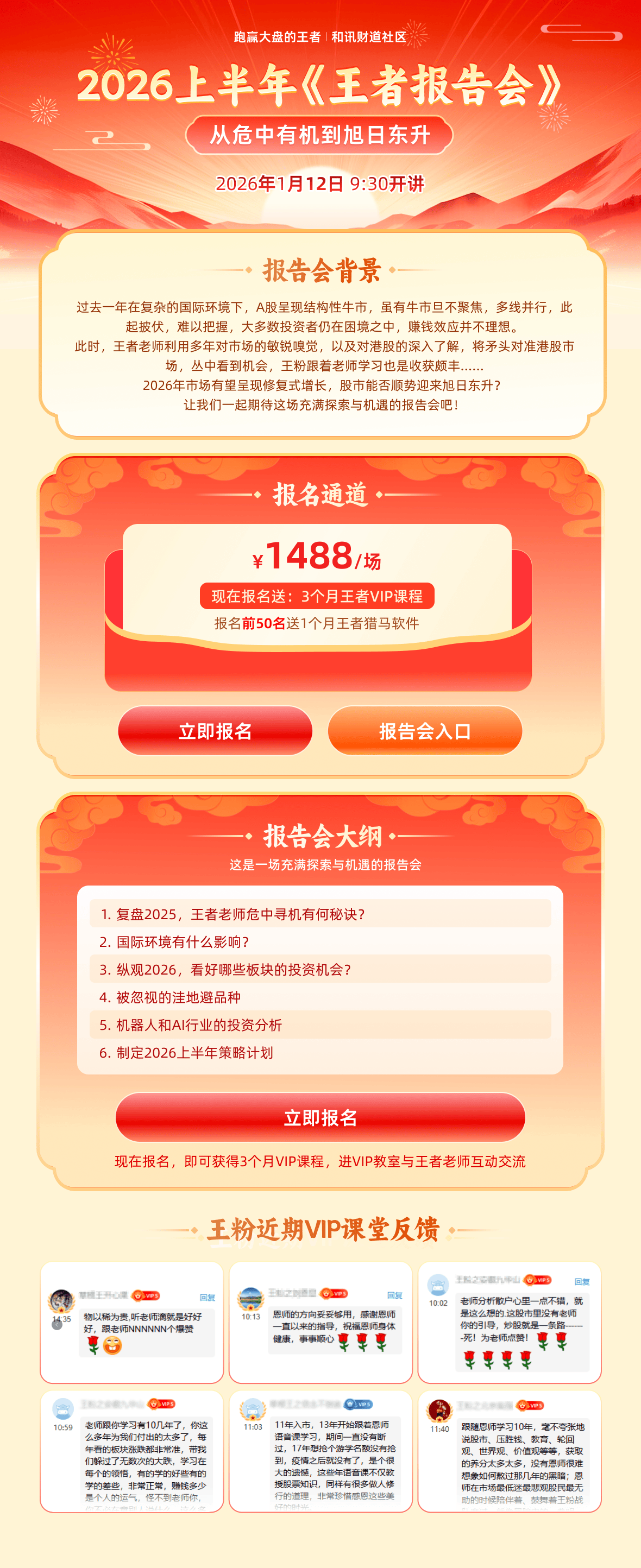
Task: Tap 立即报名 below the 报告会大纲 list
Action: pyautogui.click(x=320, y=1117)
